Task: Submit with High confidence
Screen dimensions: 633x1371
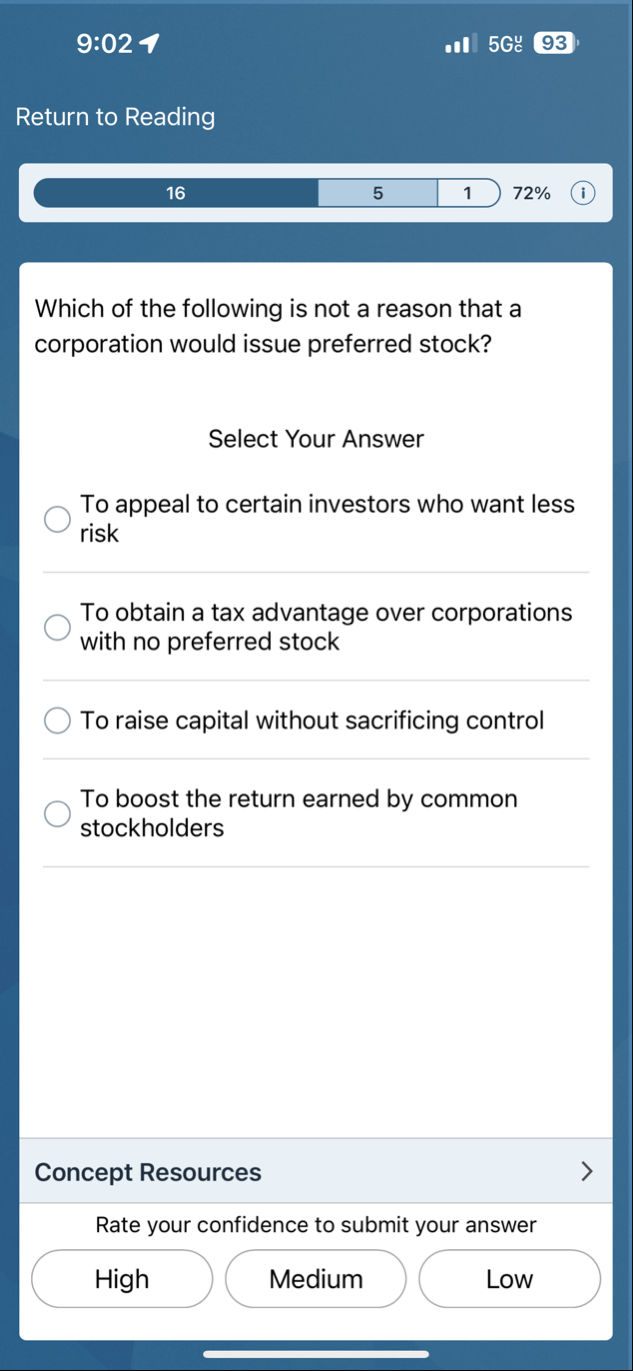Action: point(122,1279)
